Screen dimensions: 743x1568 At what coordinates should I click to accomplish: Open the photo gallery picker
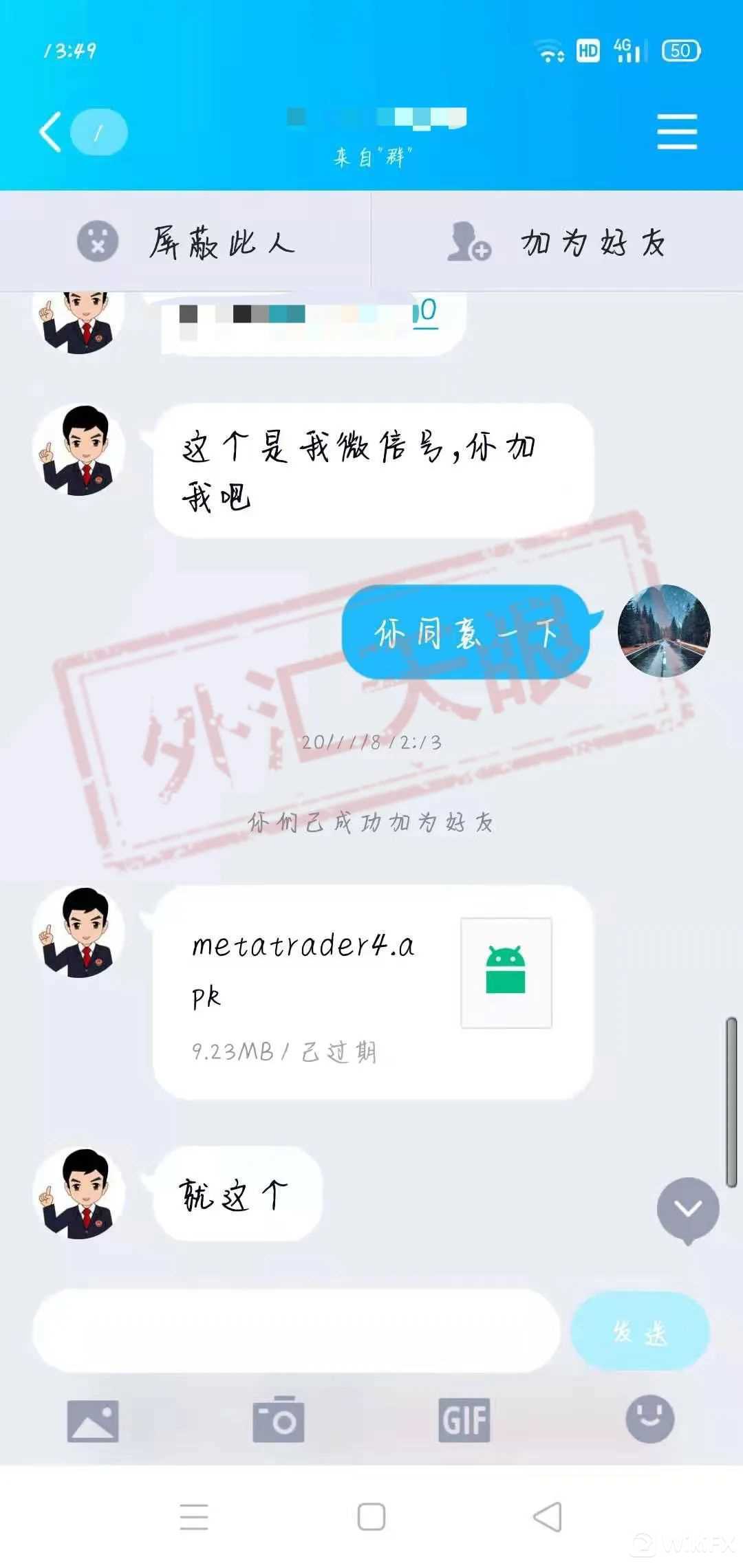93,1421
